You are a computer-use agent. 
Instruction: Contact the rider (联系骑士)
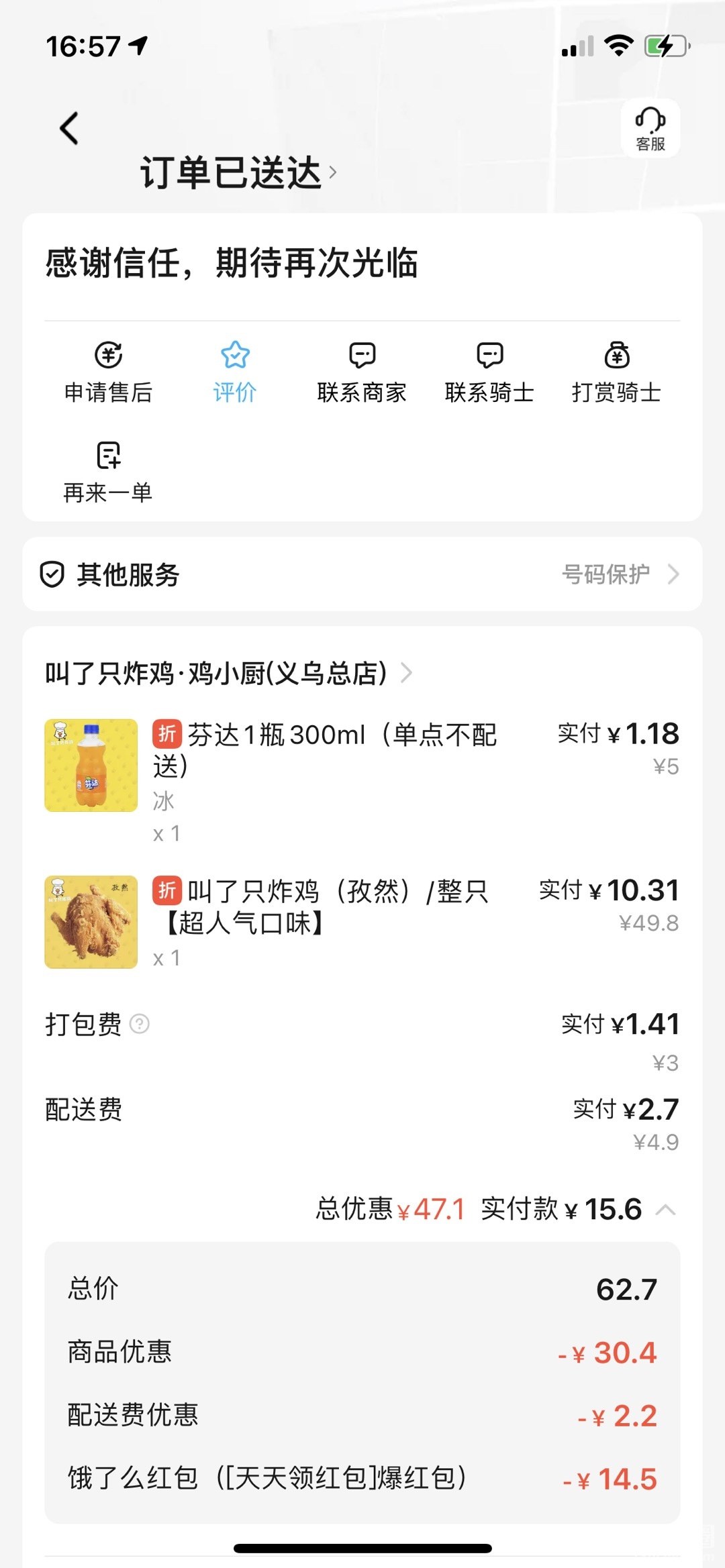(489, 372)
